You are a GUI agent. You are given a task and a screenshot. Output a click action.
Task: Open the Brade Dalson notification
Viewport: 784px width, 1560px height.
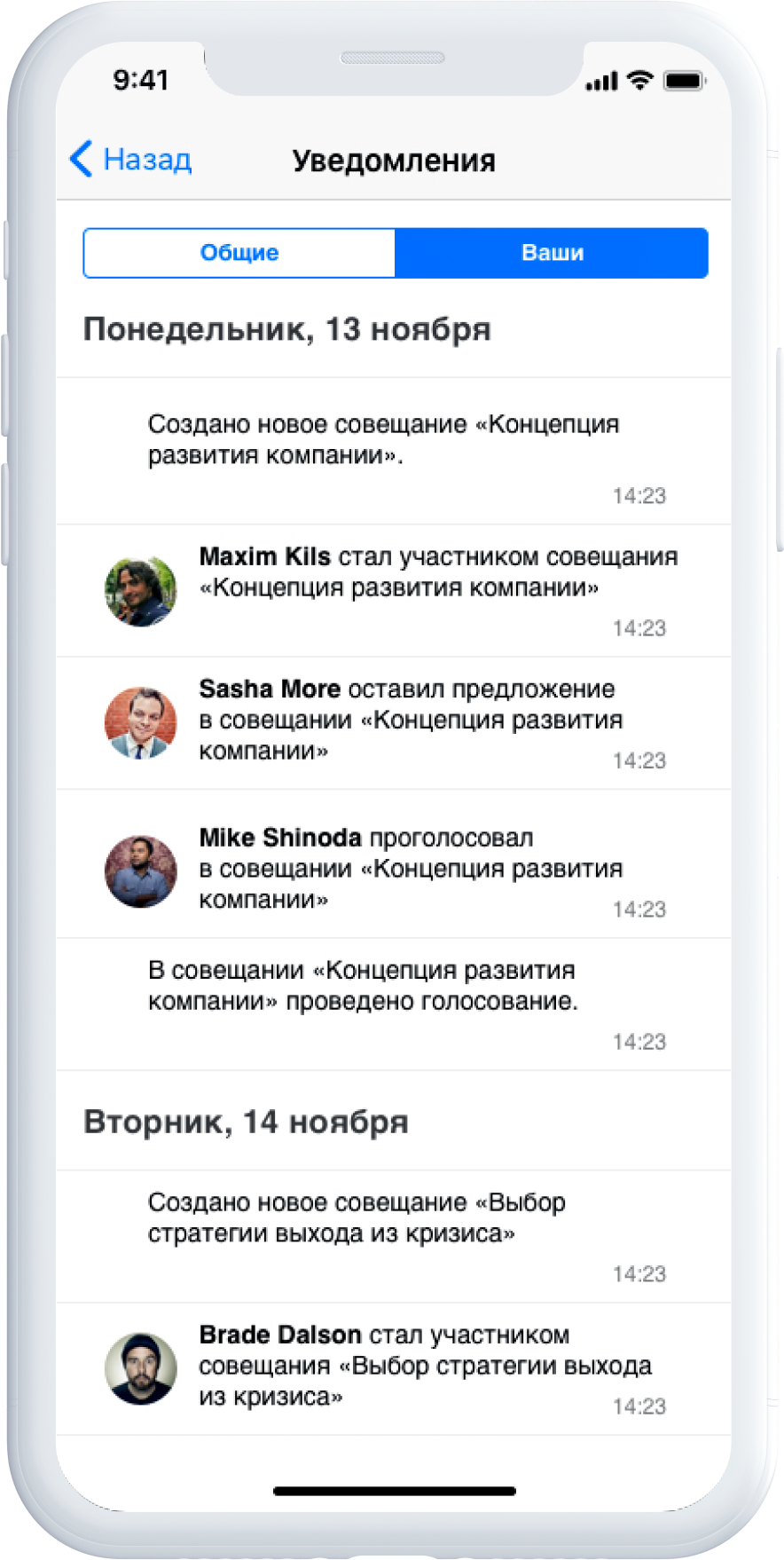425,1366
